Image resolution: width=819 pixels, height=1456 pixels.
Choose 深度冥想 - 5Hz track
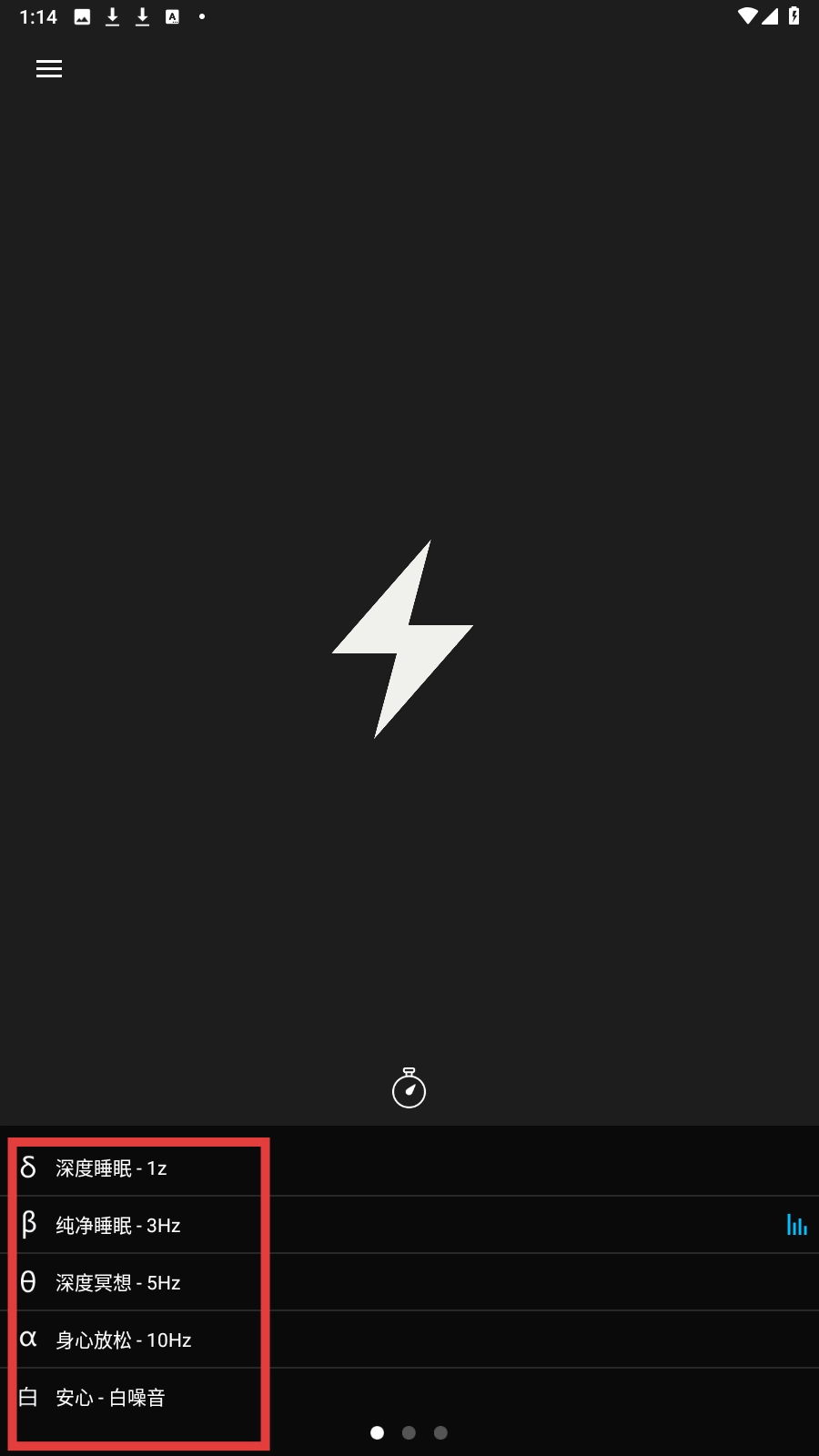pos(118,1283)
